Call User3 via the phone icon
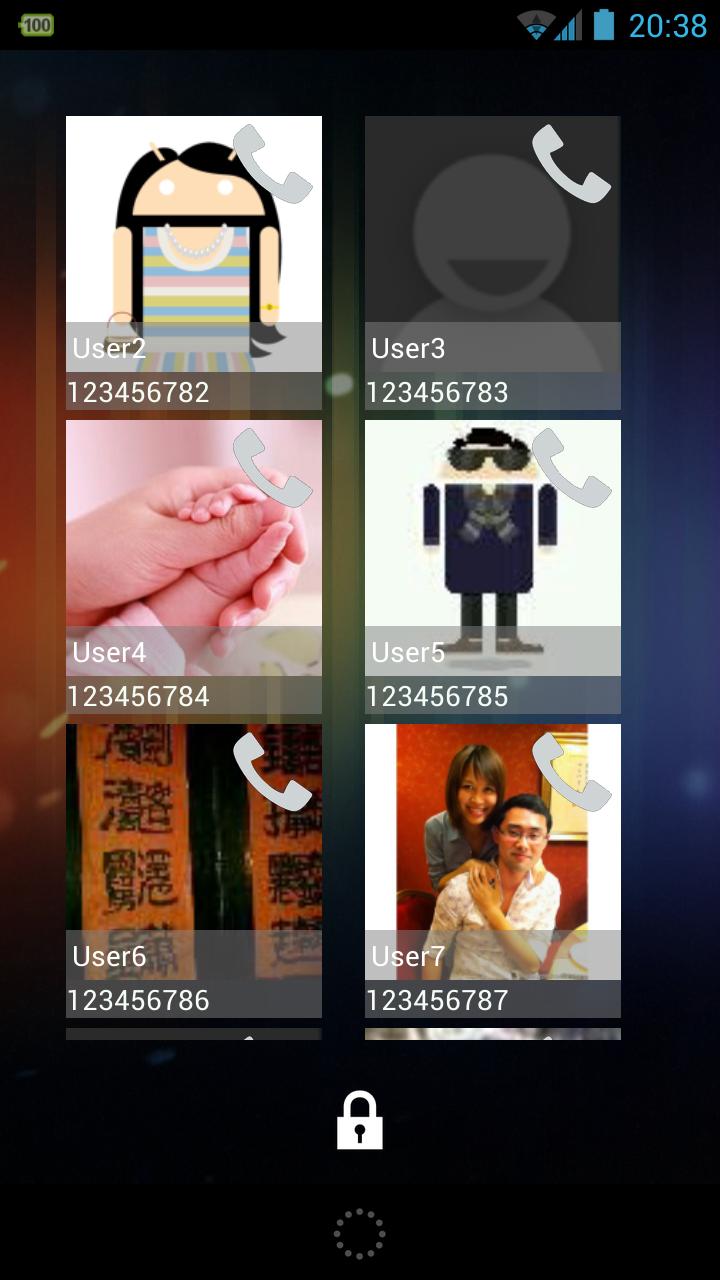Image resolution: width=720 pixels, height=1280 pixels. tap(571, 164)
